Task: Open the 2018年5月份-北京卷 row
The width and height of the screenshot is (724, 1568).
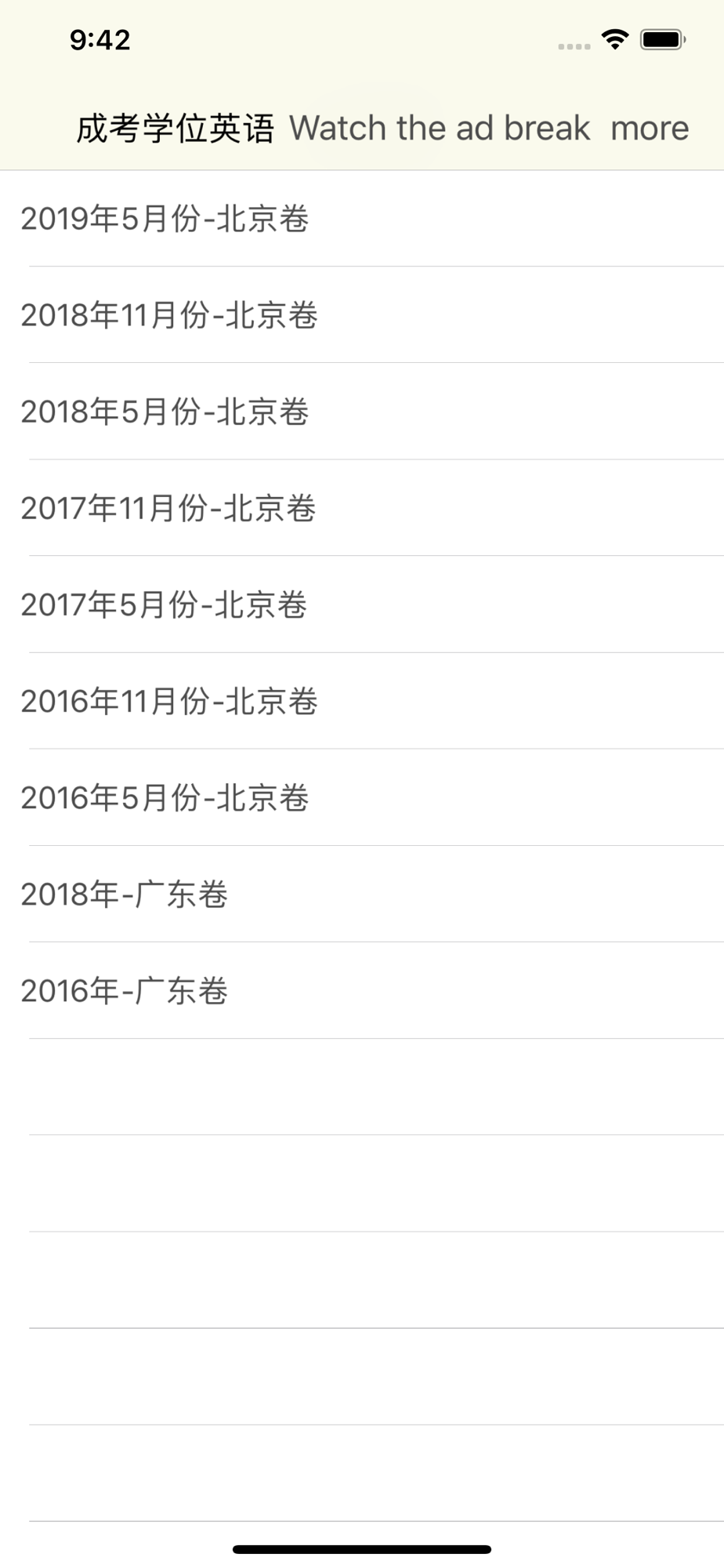Action: (x=362, y=412)
